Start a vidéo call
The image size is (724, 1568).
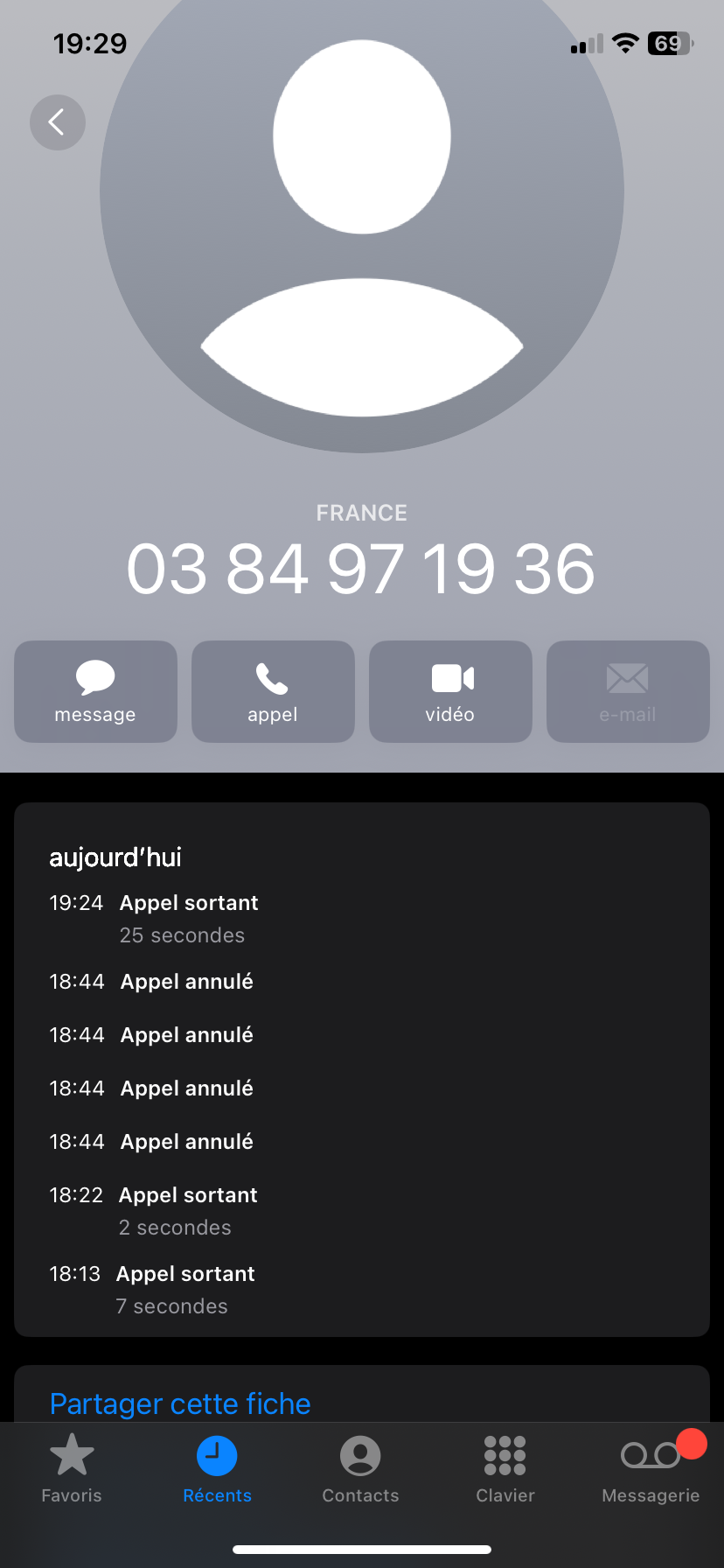[450, 691]
